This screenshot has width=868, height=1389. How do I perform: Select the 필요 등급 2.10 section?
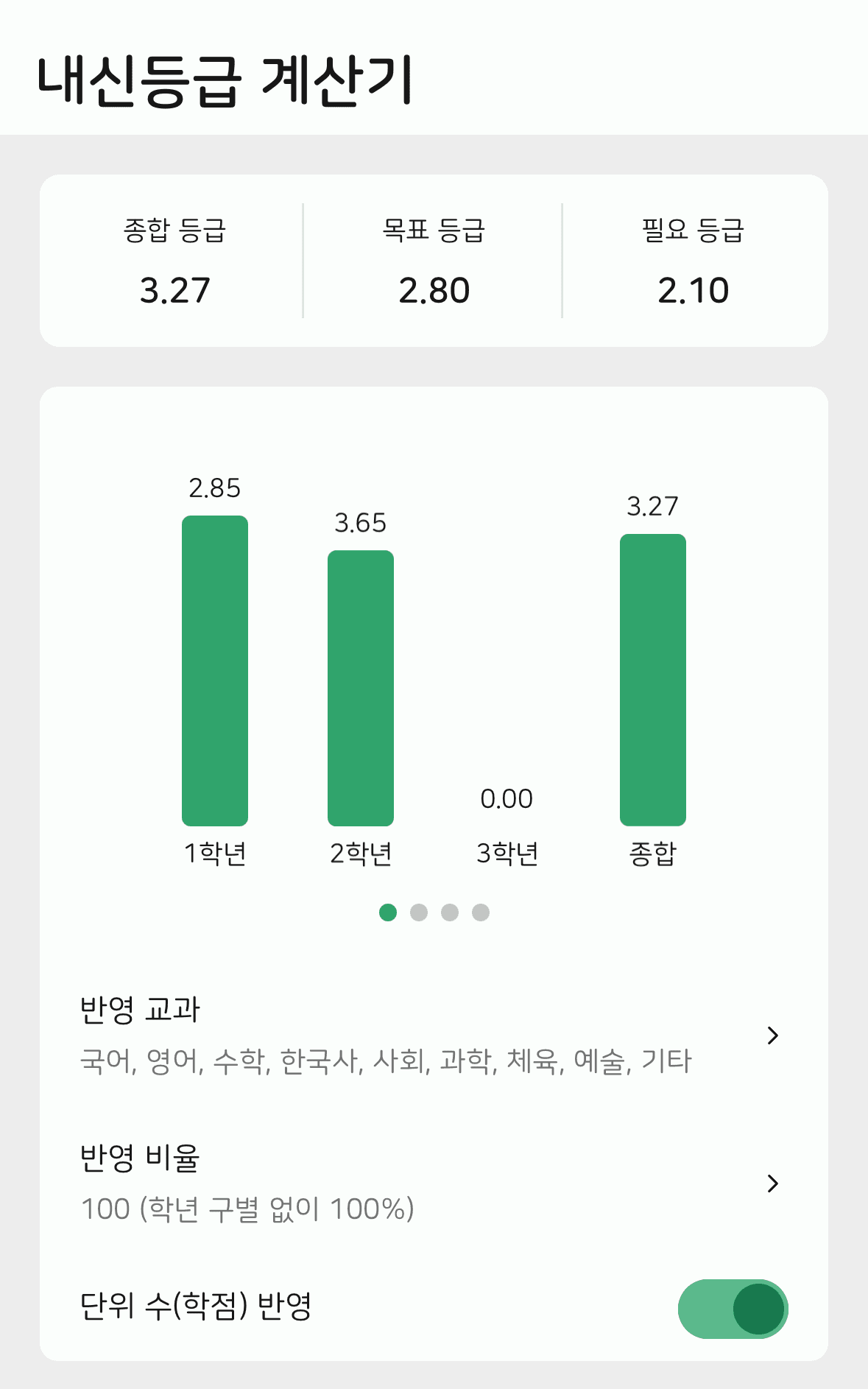tap(693, 265)
